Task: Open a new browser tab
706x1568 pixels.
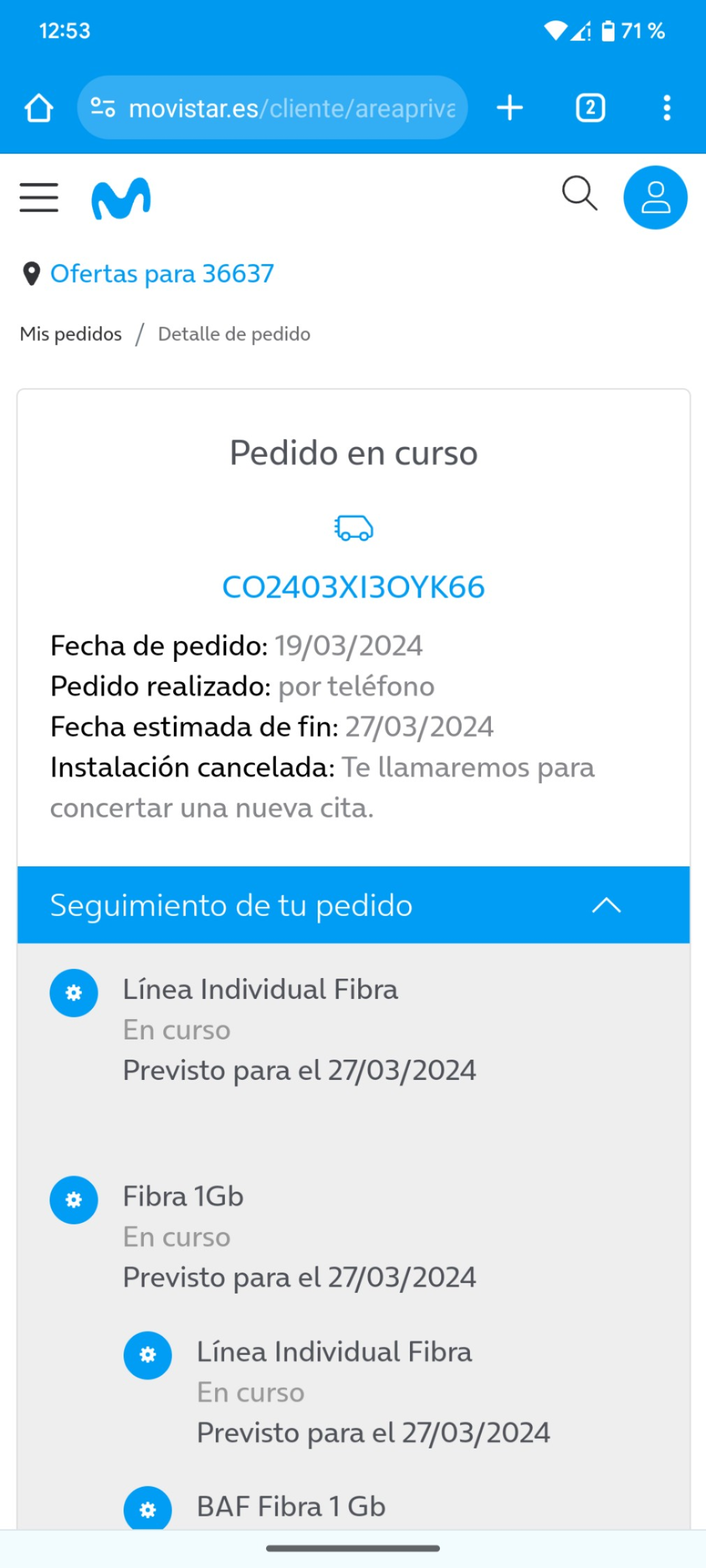Action: [509, 107]
